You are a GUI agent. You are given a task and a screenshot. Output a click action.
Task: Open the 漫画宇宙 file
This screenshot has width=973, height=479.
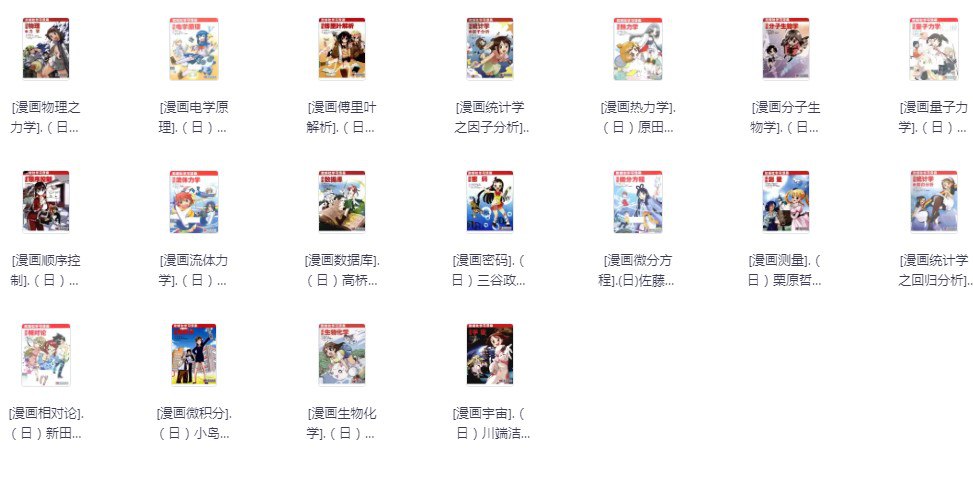pos(490,355)
